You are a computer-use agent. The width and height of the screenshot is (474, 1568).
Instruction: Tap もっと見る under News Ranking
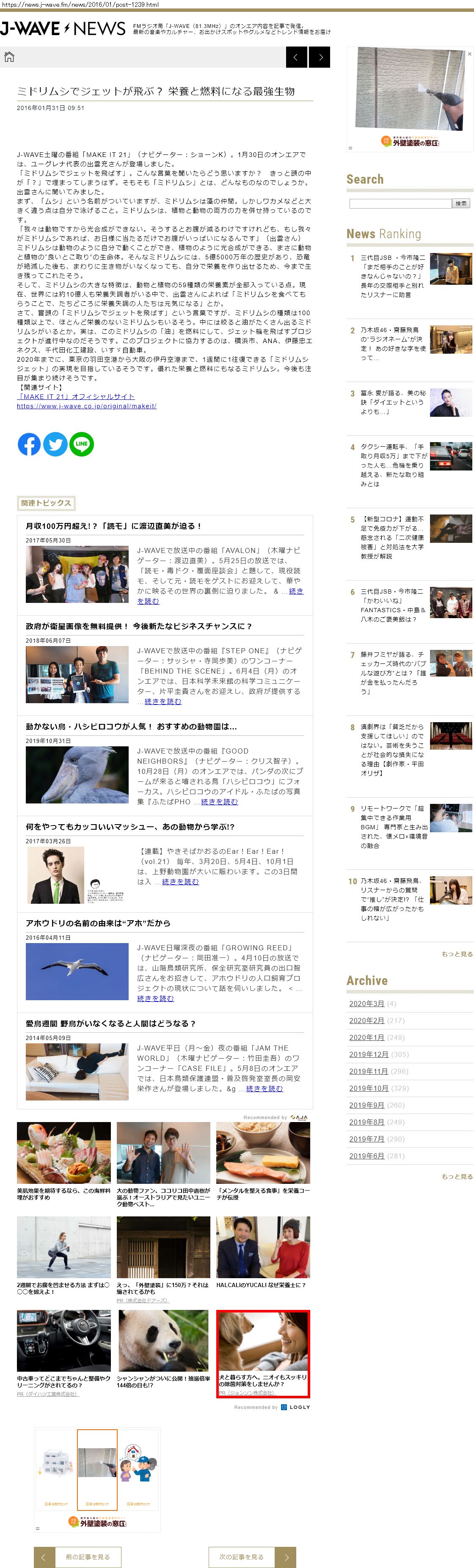click(457, 954)
